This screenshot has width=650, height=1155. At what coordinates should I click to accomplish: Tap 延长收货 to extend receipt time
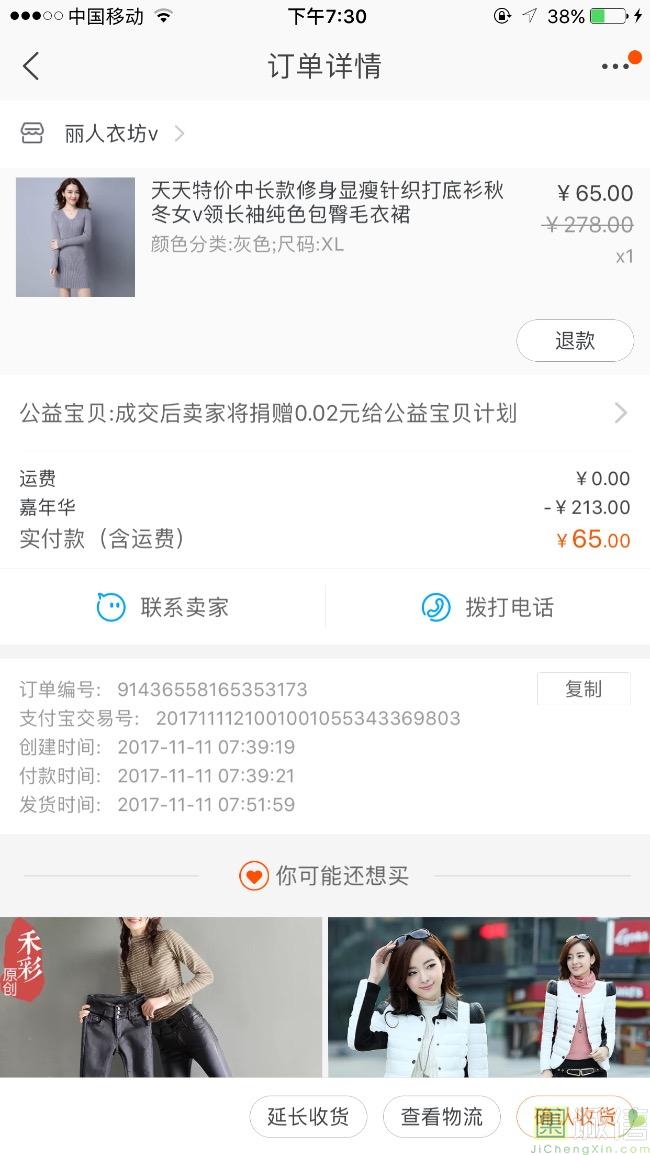pyautogui.click(x=307, y=1117)
